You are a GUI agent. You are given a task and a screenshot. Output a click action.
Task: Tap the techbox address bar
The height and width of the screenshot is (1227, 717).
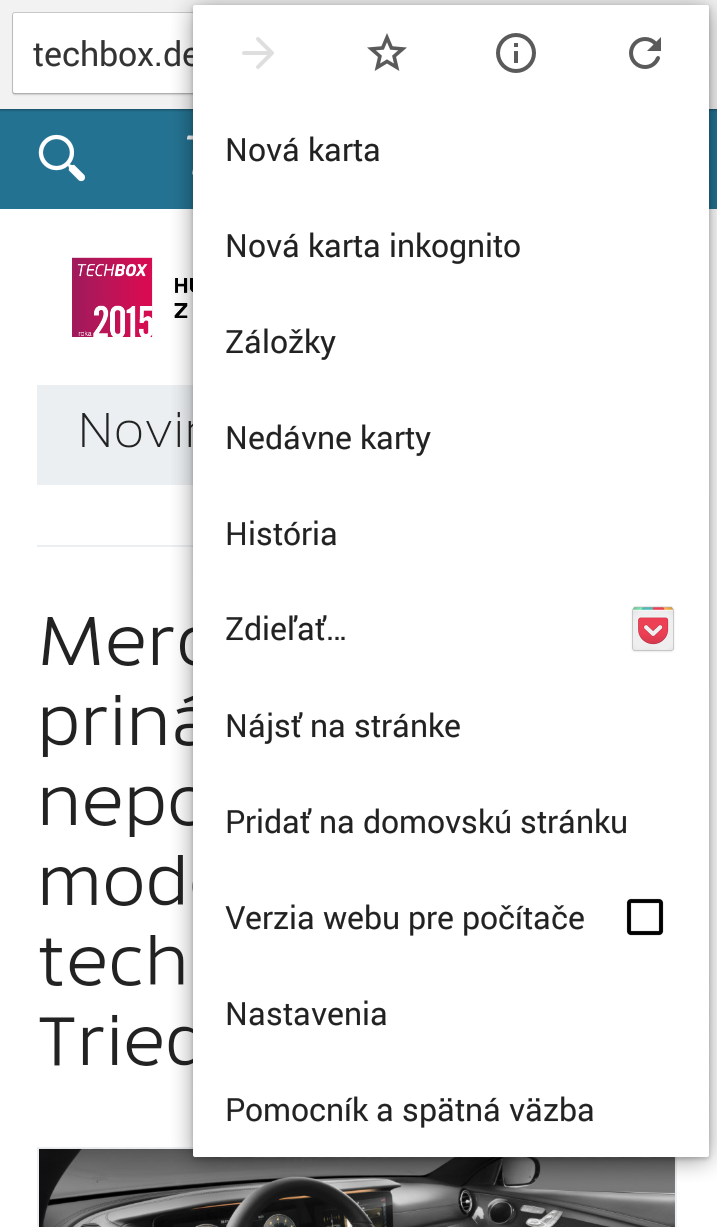coord(104,54)
